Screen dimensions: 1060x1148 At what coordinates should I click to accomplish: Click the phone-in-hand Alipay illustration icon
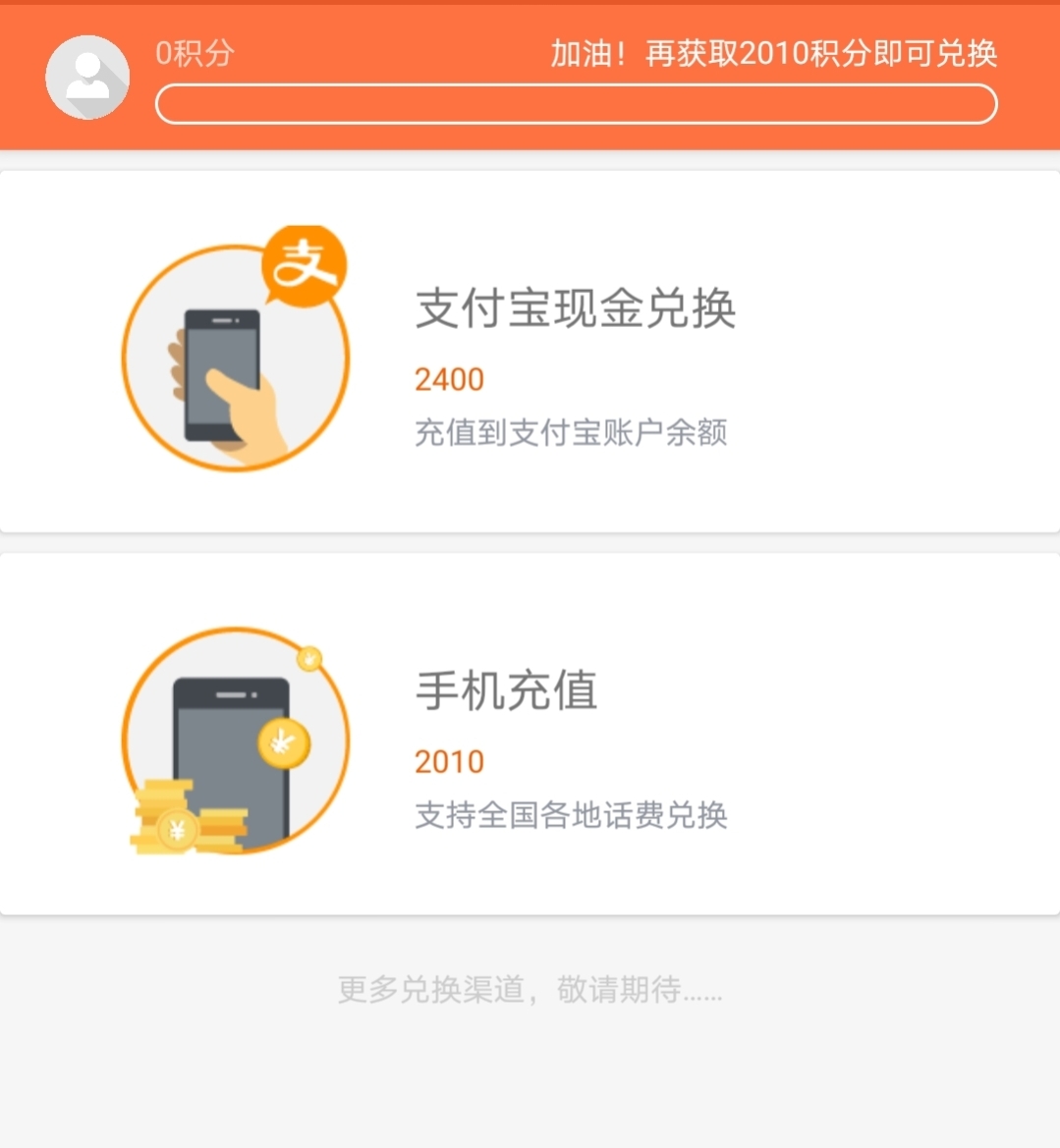tap(234, 358)
